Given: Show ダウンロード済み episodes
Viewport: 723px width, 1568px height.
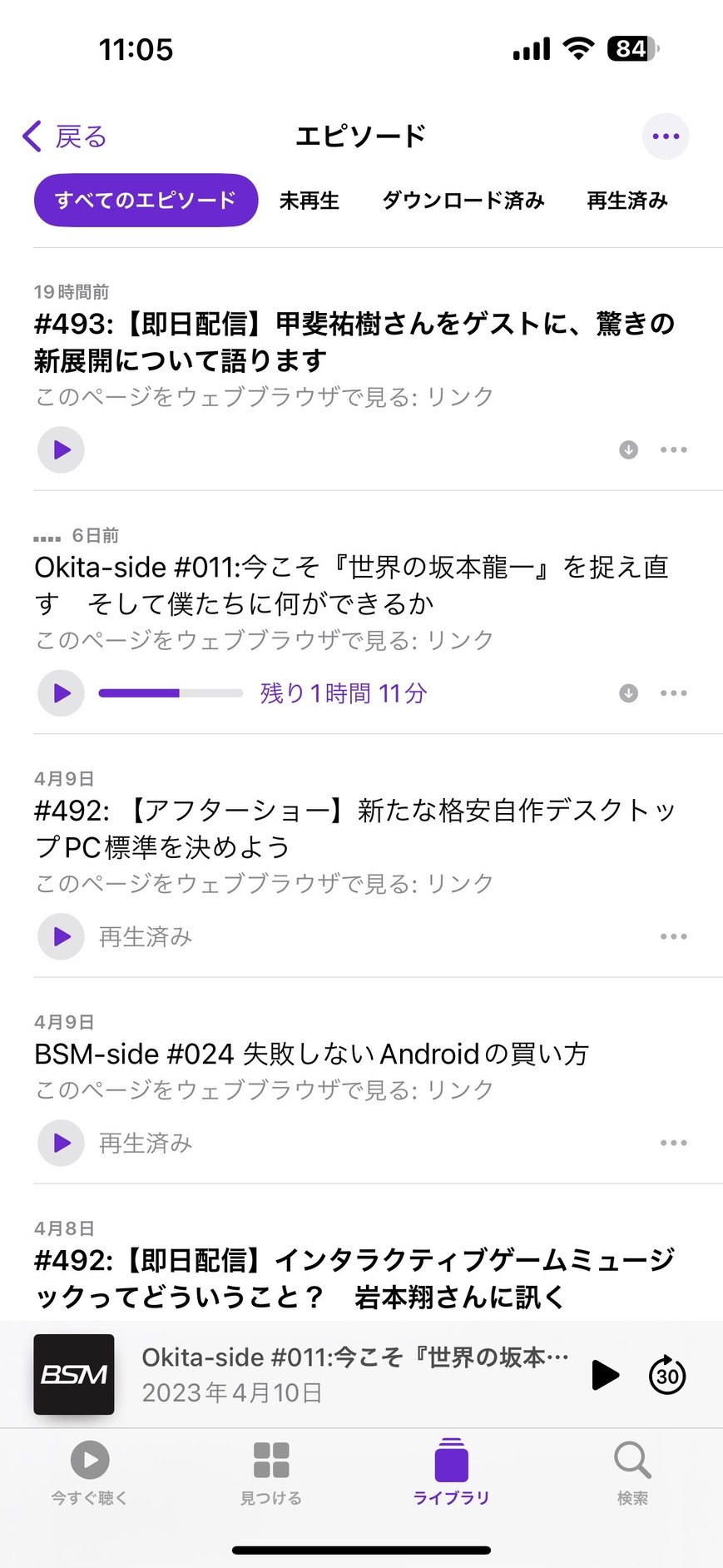Looking at the screenshot, I should click(x=463, y=201).
